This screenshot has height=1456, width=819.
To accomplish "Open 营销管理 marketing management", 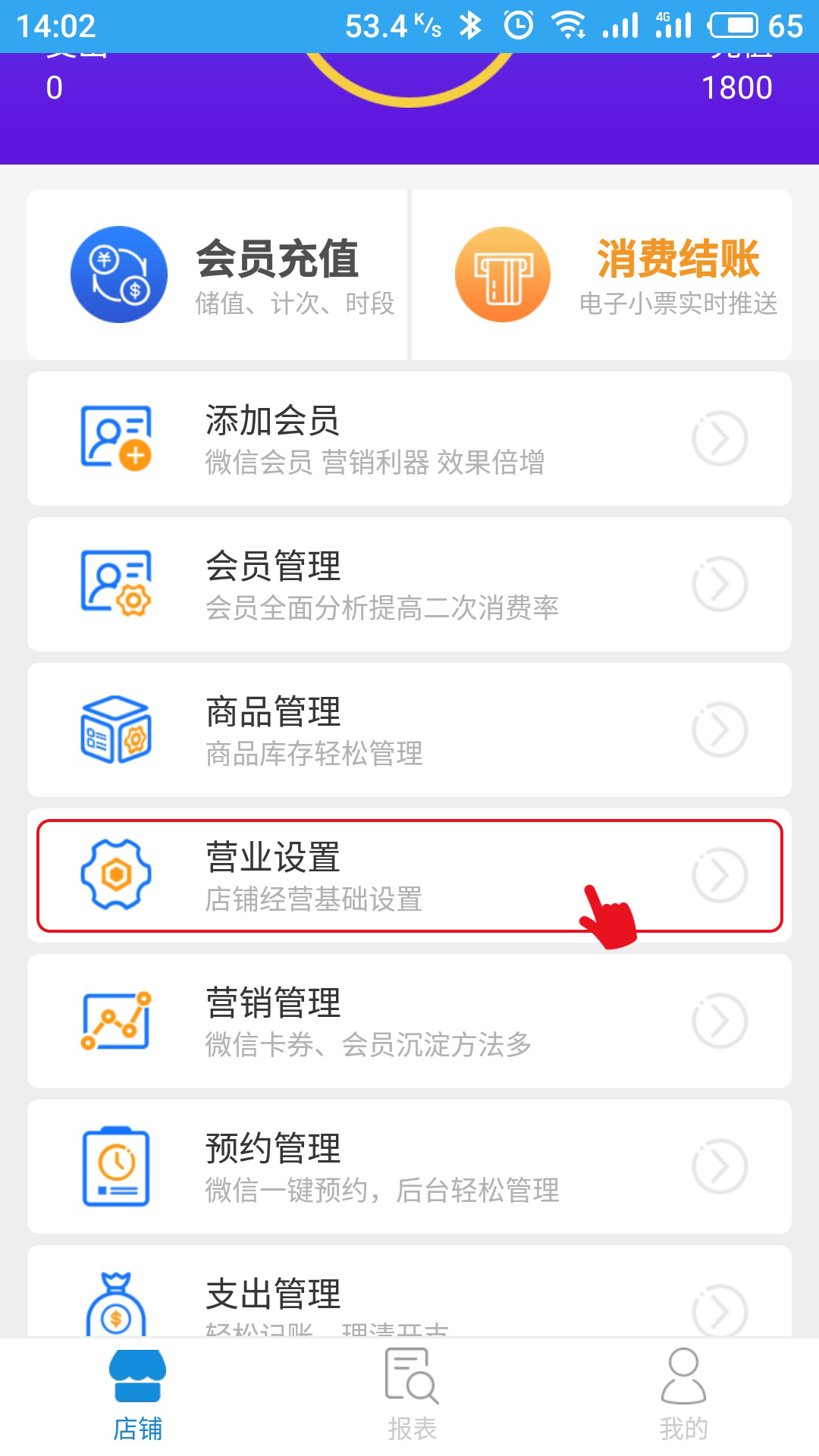I will pyautogui.click(x=409, y=1021).
